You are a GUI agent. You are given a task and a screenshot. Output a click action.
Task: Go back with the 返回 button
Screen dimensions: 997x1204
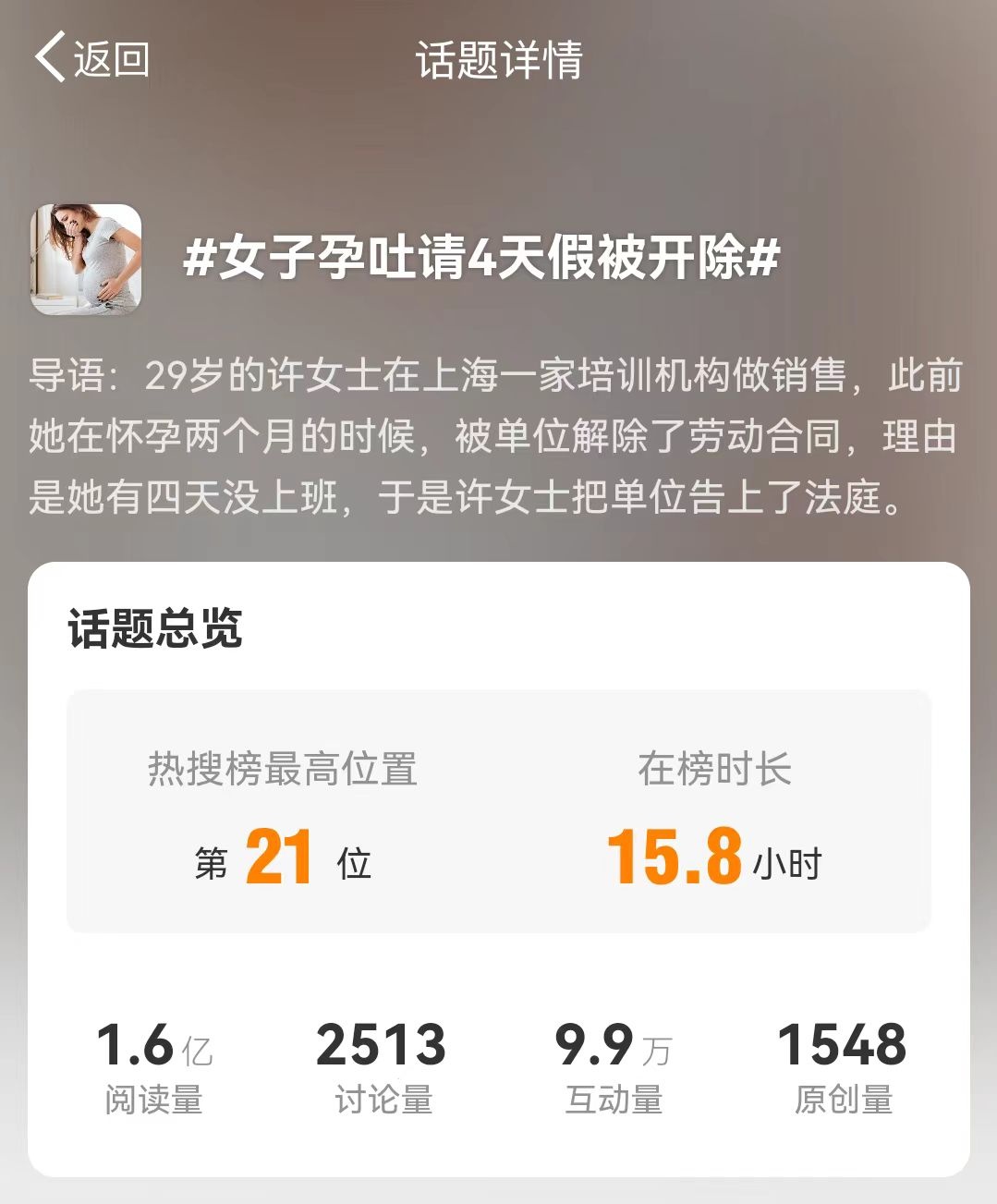click(x=92, y=58)
